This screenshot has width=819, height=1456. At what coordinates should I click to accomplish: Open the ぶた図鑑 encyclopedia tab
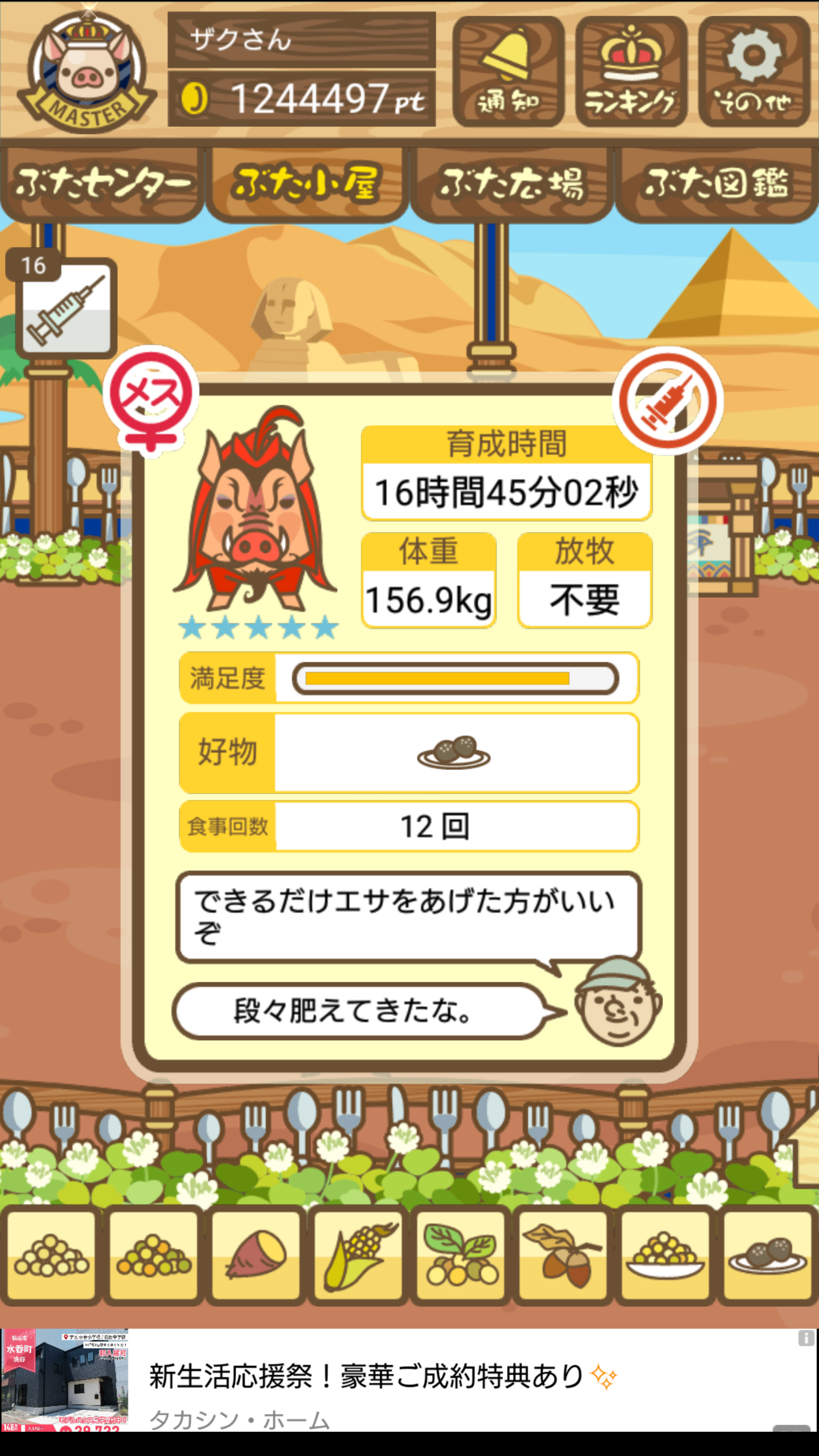pos(716,184)
